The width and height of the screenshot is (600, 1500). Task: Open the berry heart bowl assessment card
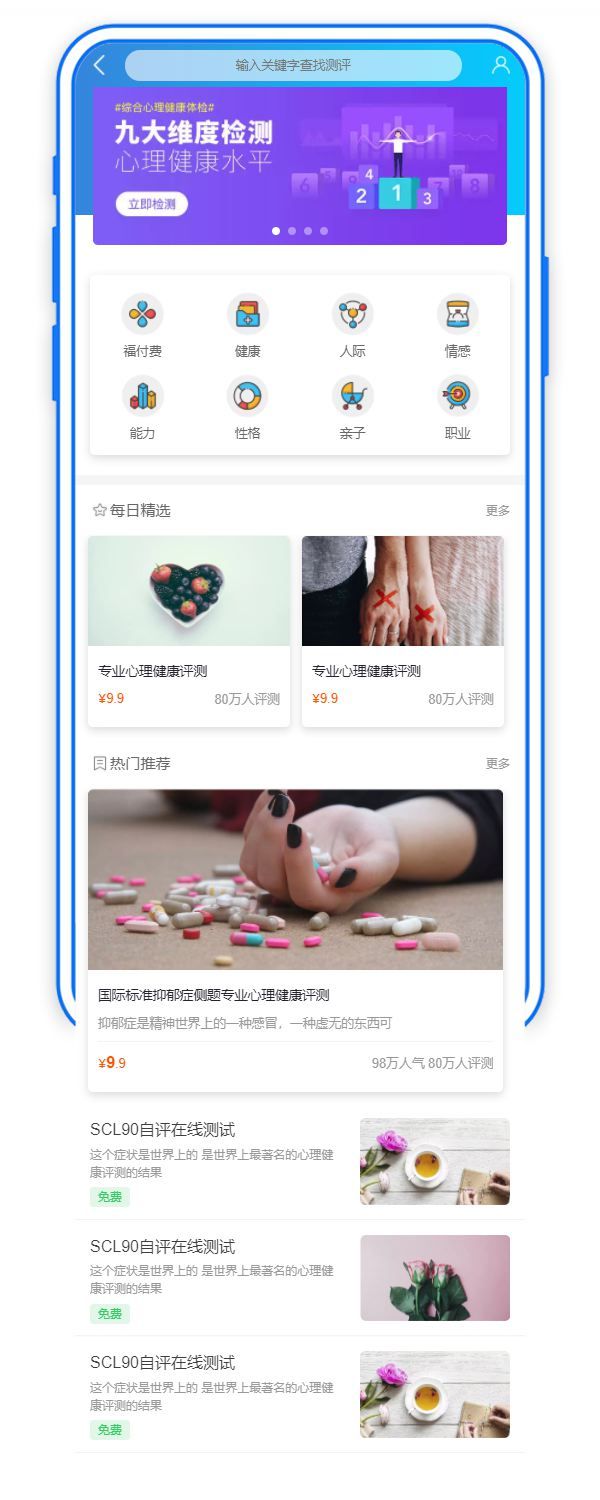189,630
